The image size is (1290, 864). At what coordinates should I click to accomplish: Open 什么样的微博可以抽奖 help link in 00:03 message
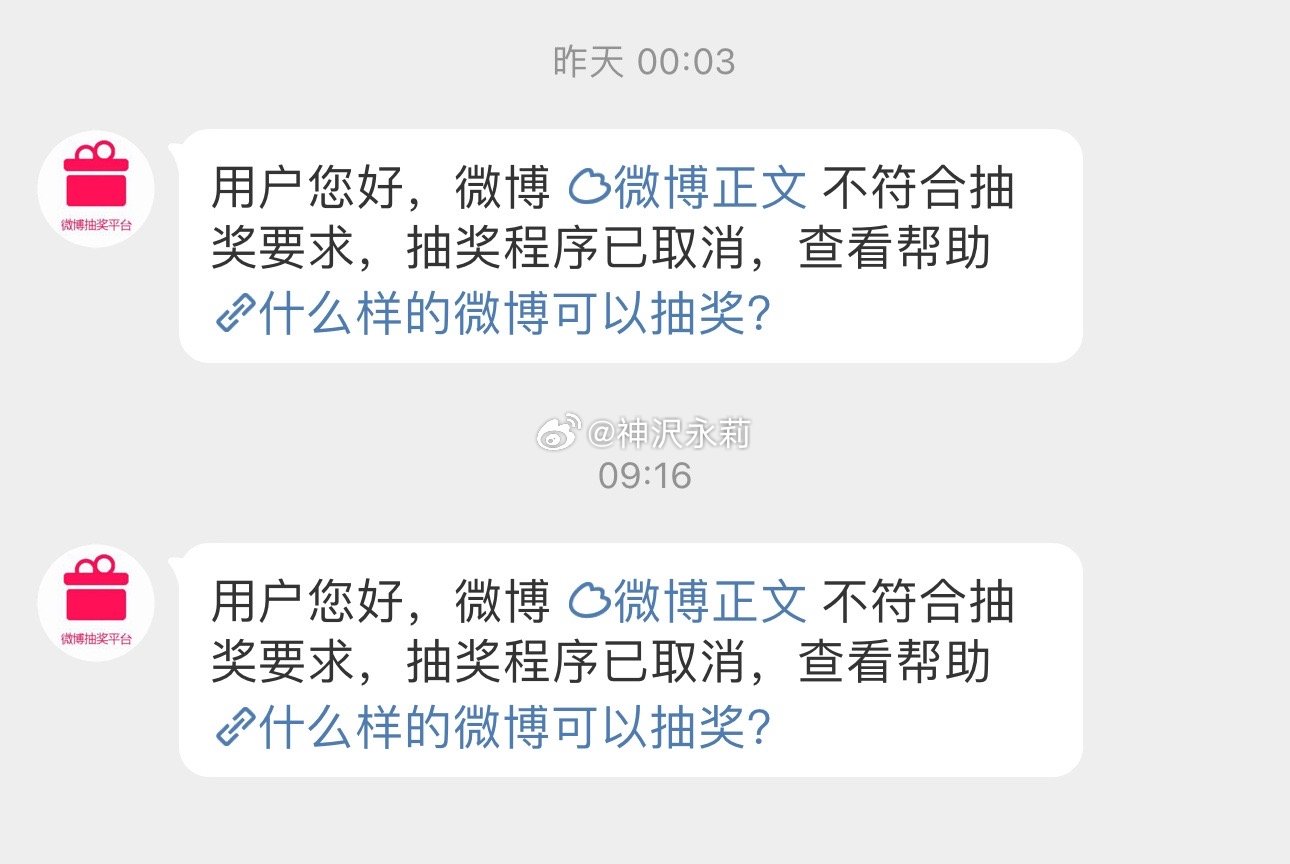click(494, 316)
